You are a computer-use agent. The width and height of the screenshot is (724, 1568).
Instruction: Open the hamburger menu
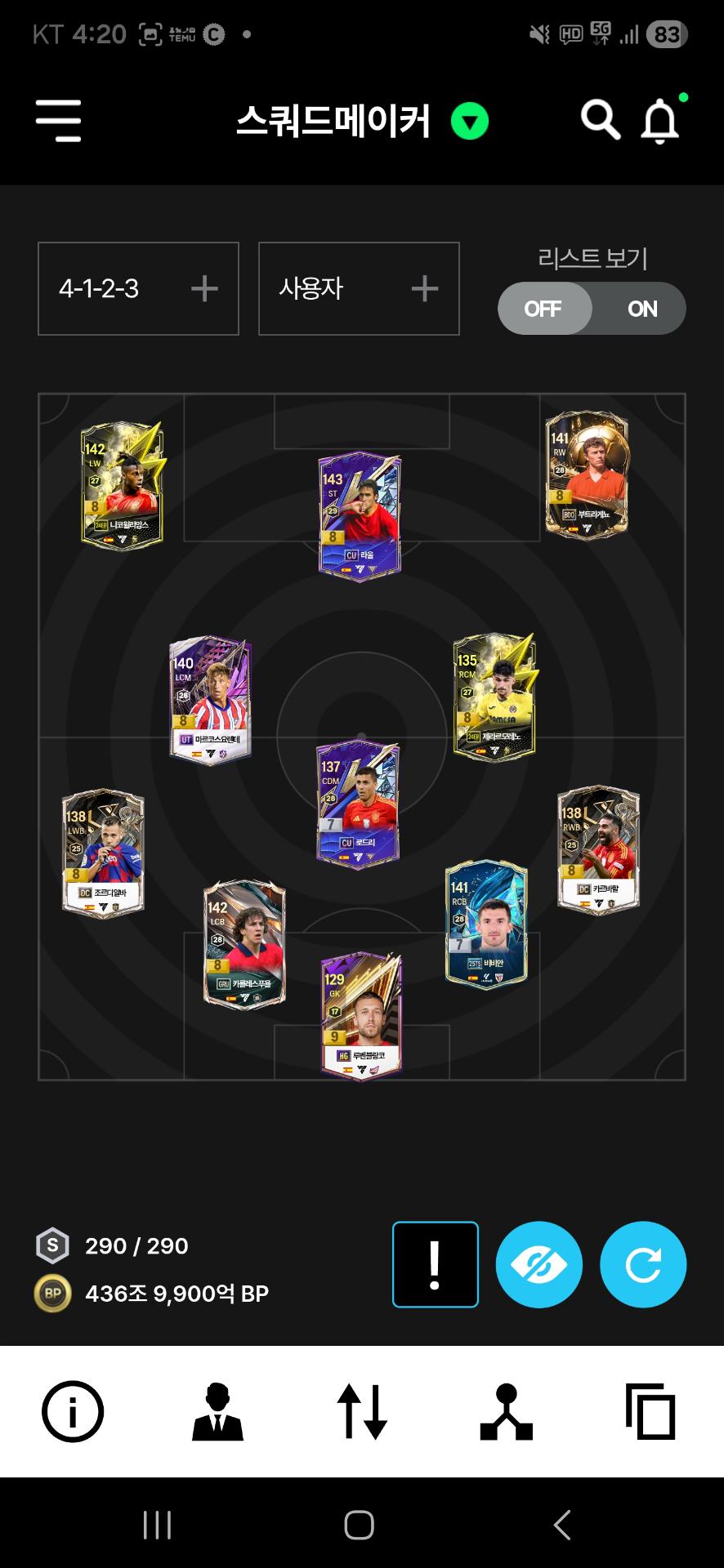58,121
